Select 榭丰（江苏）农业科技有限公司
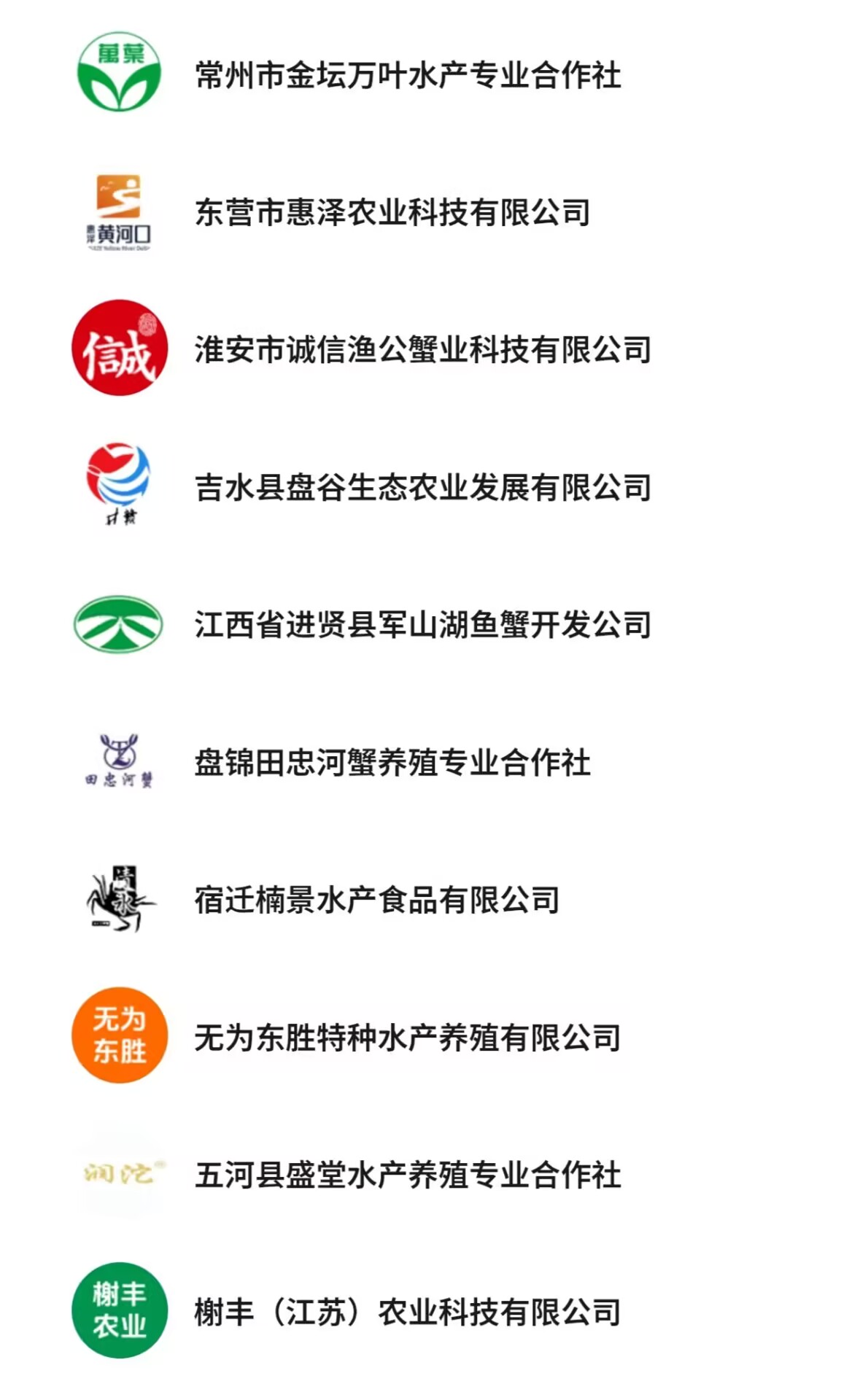This screenshot has height=1400, width=868. 407,1312
